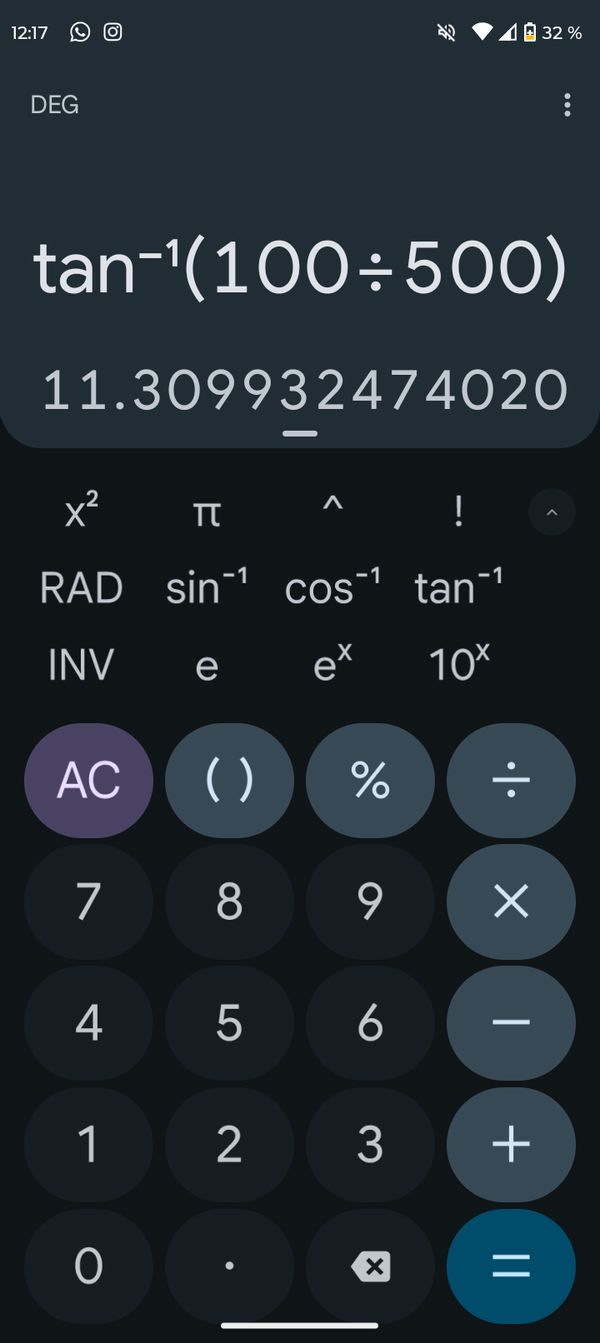Insert the inverse tangent function
600x1343 pixels.
pos(458,588)
